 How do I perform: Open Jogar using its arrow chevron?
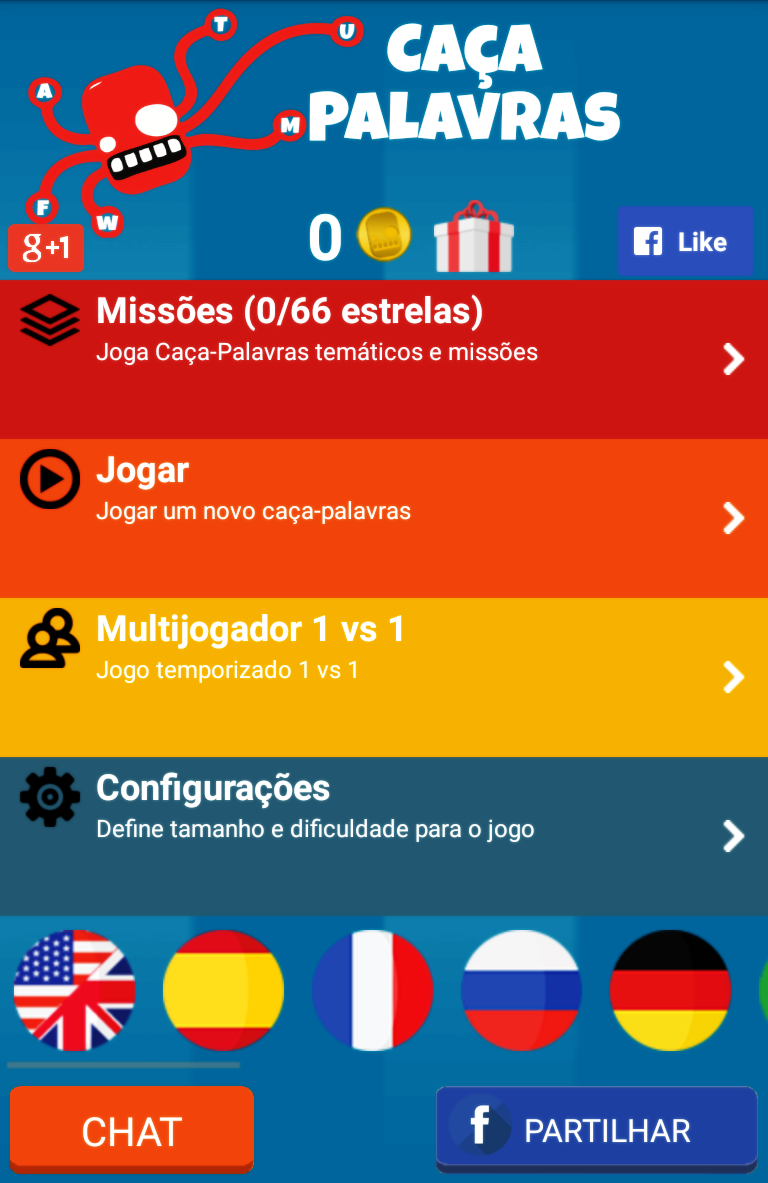point(734,518)
